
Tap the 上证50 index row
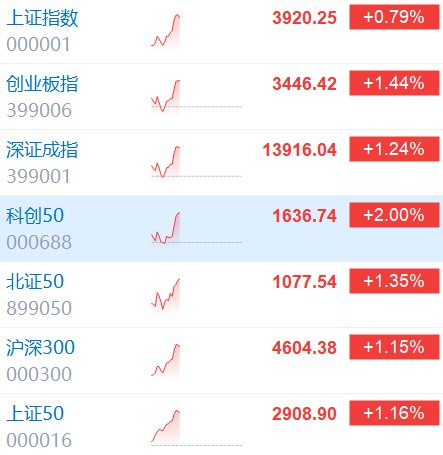221,424
